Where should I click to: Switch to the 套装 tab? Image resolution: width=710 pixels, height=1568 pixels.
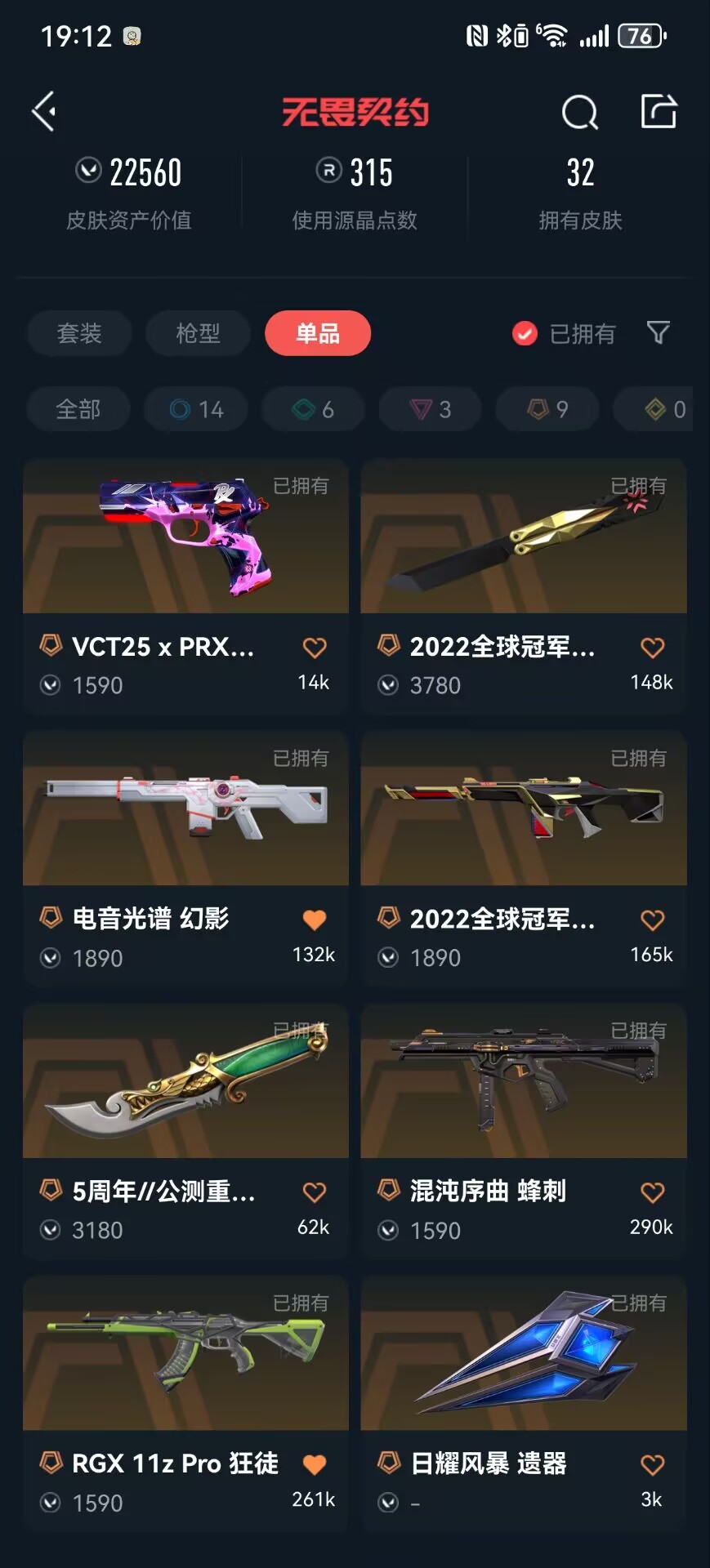[x=79, y=333]
